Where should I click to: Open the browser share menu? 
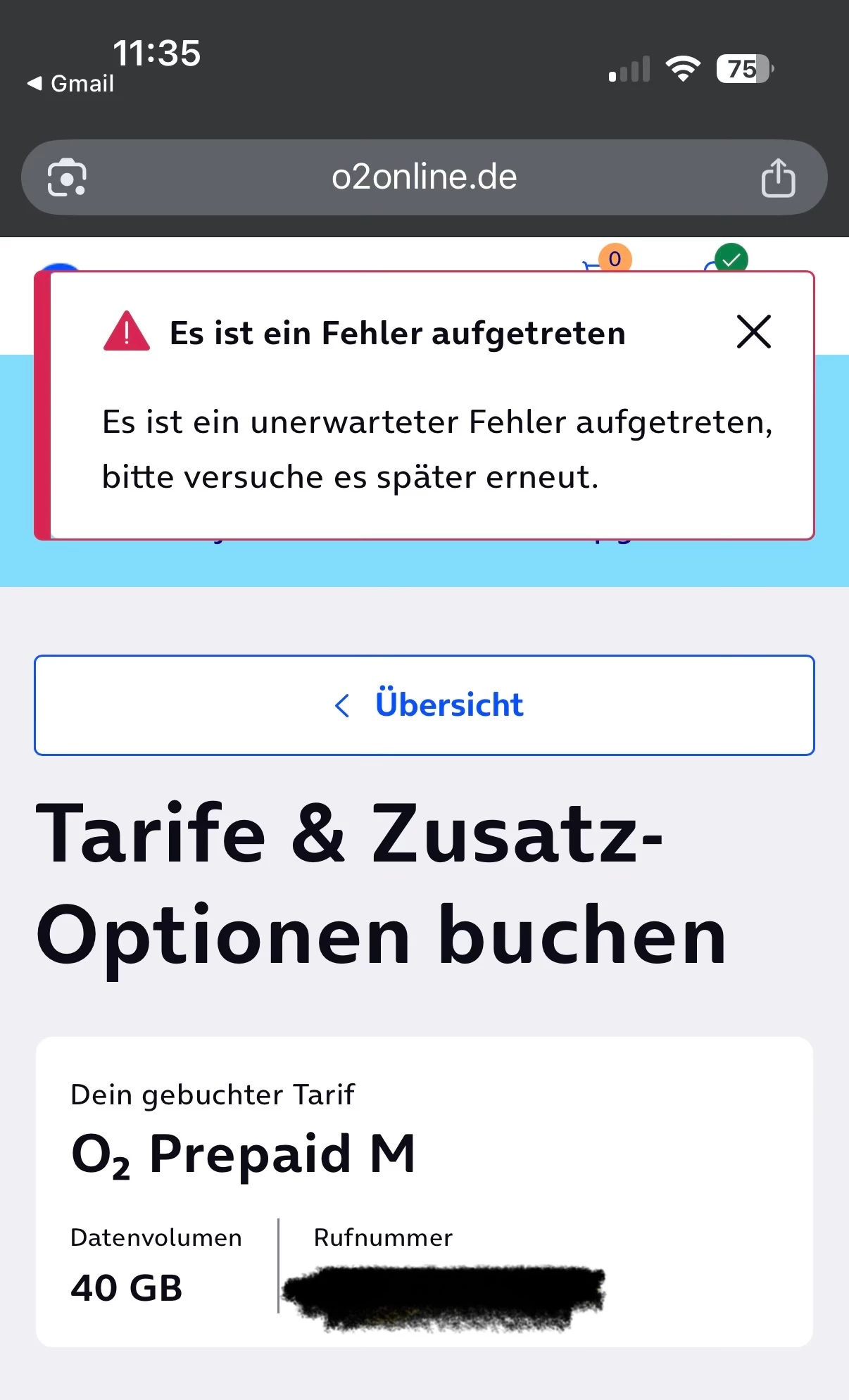click(778, 177)
